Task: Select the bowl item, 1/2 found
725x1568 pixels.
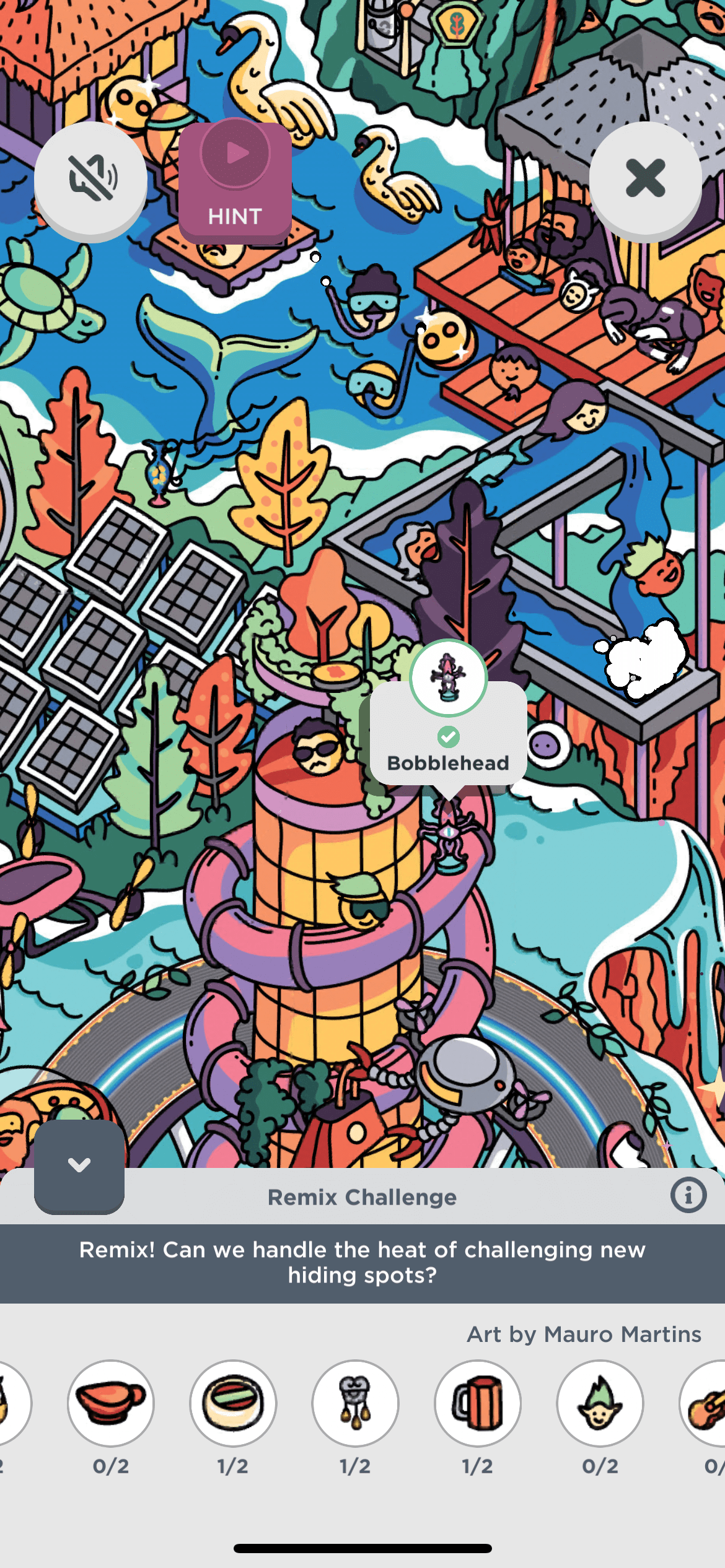Action: [233, 1403]
